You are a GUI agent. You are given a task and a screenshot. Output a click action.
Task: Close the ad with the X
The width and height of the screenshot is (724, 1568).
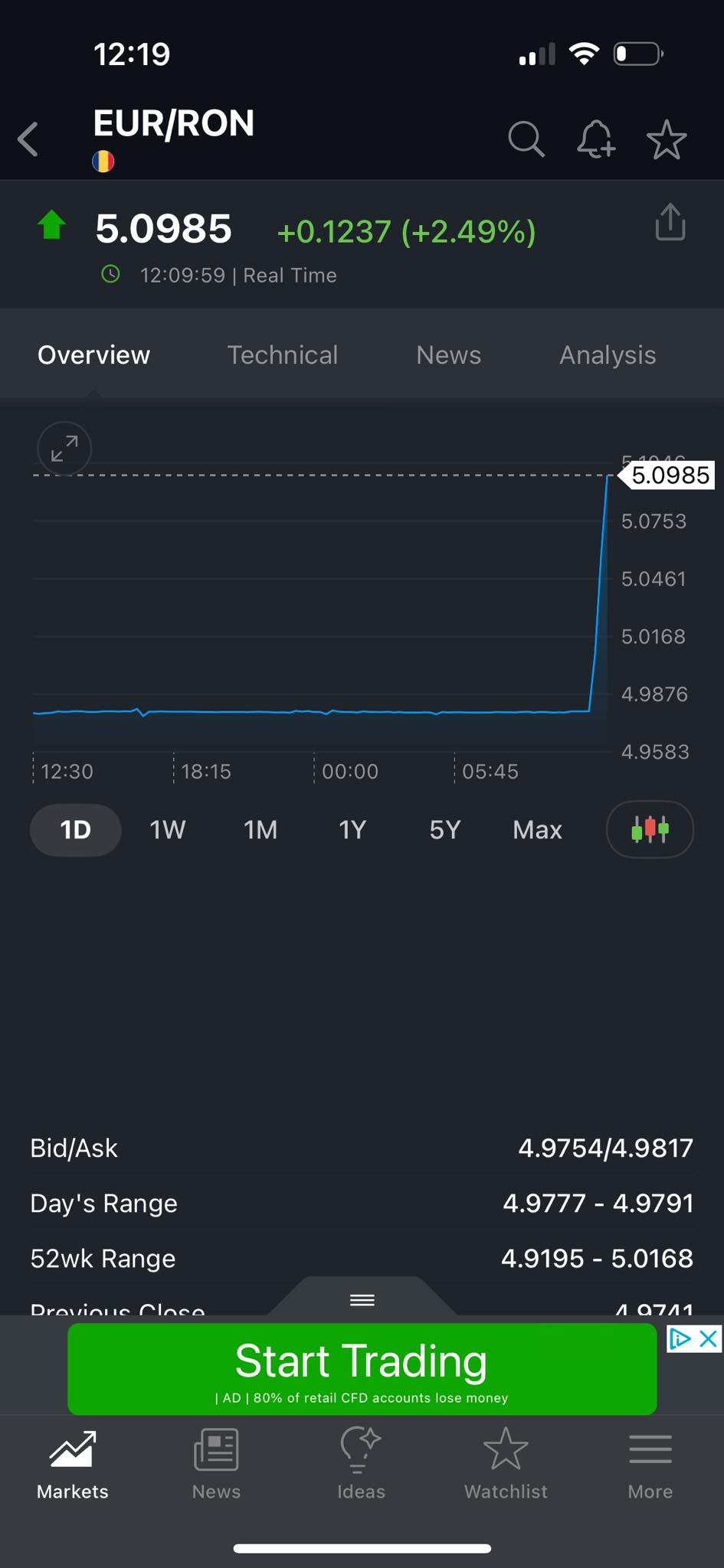tap(709, 1338)
